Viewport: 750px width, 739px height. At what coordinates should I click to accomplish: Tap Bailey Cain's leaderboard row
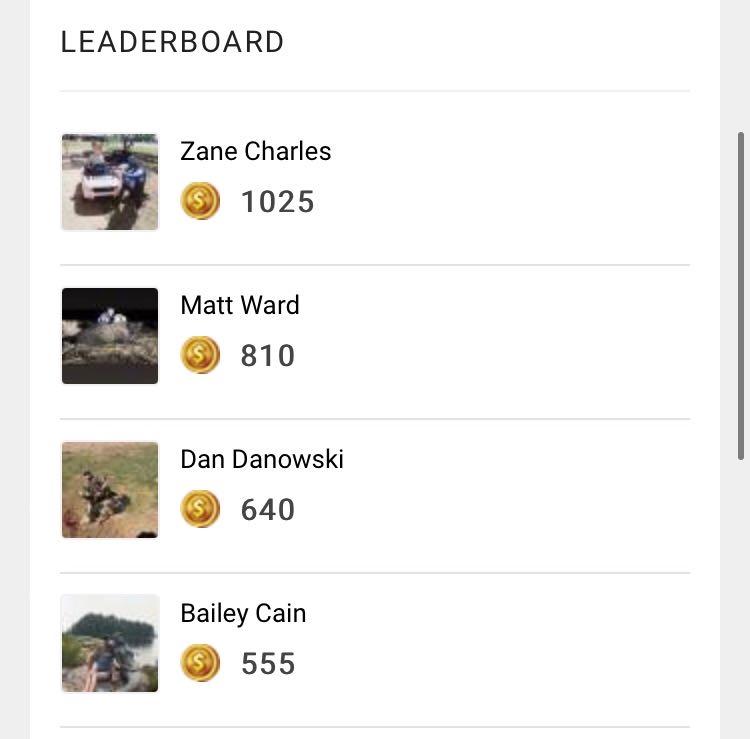coord(243,614)
